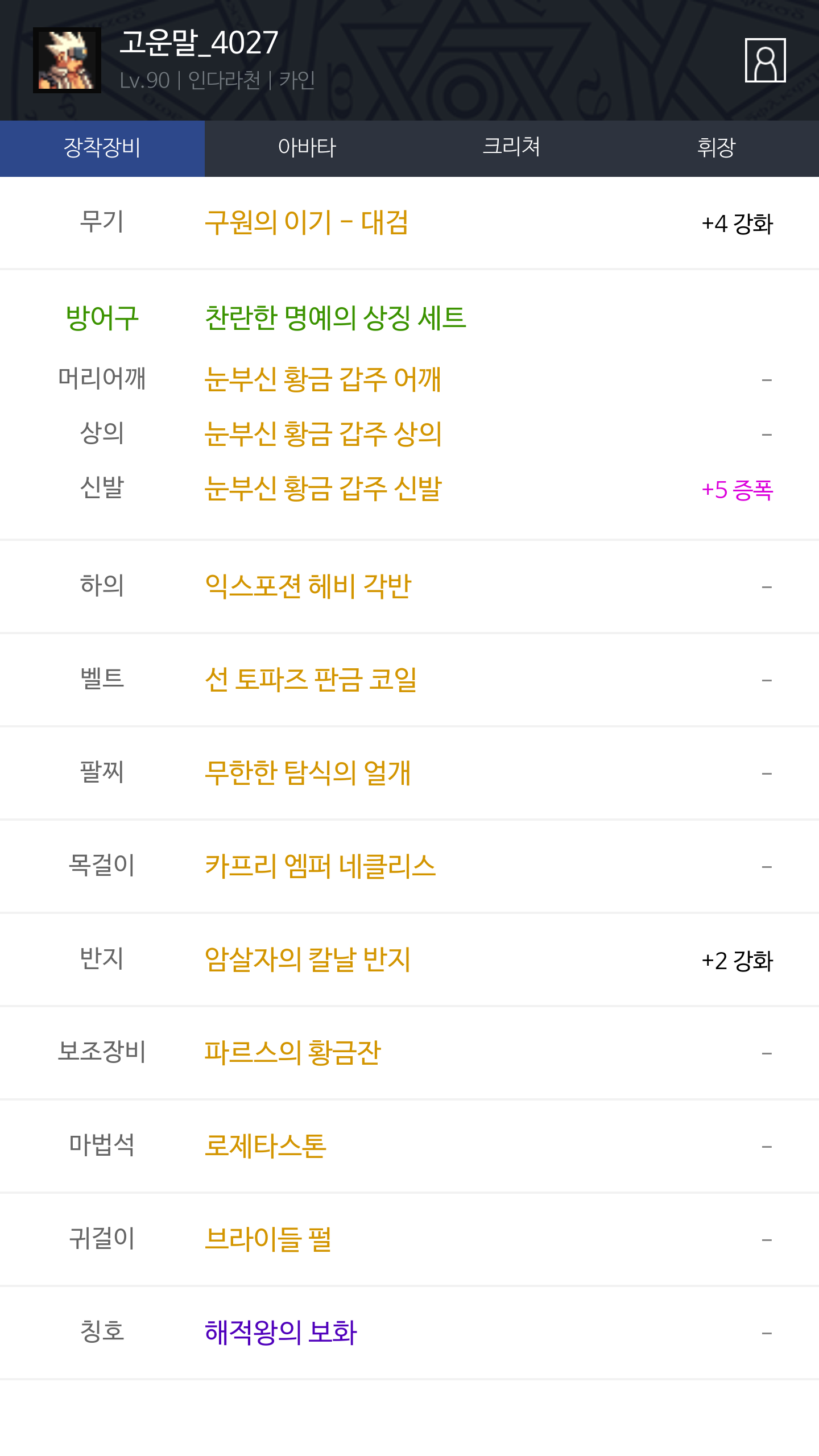View 익스포젼 헤비 각반 details
The height and width of the screenshot is (1456, 819).
pos(308,586)
